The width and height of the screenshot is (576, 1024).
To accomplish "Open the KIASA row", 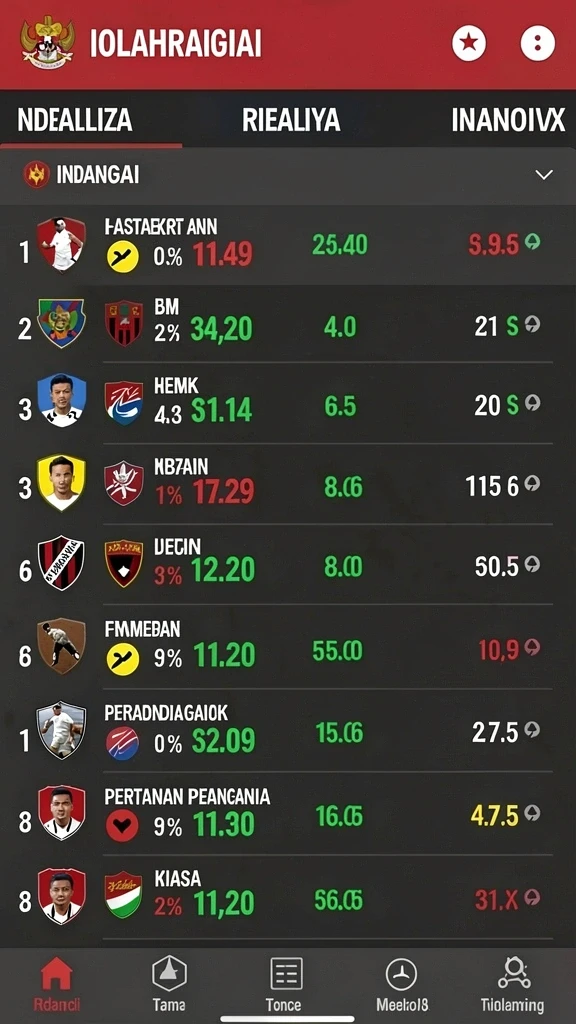I will click(288, 897).
